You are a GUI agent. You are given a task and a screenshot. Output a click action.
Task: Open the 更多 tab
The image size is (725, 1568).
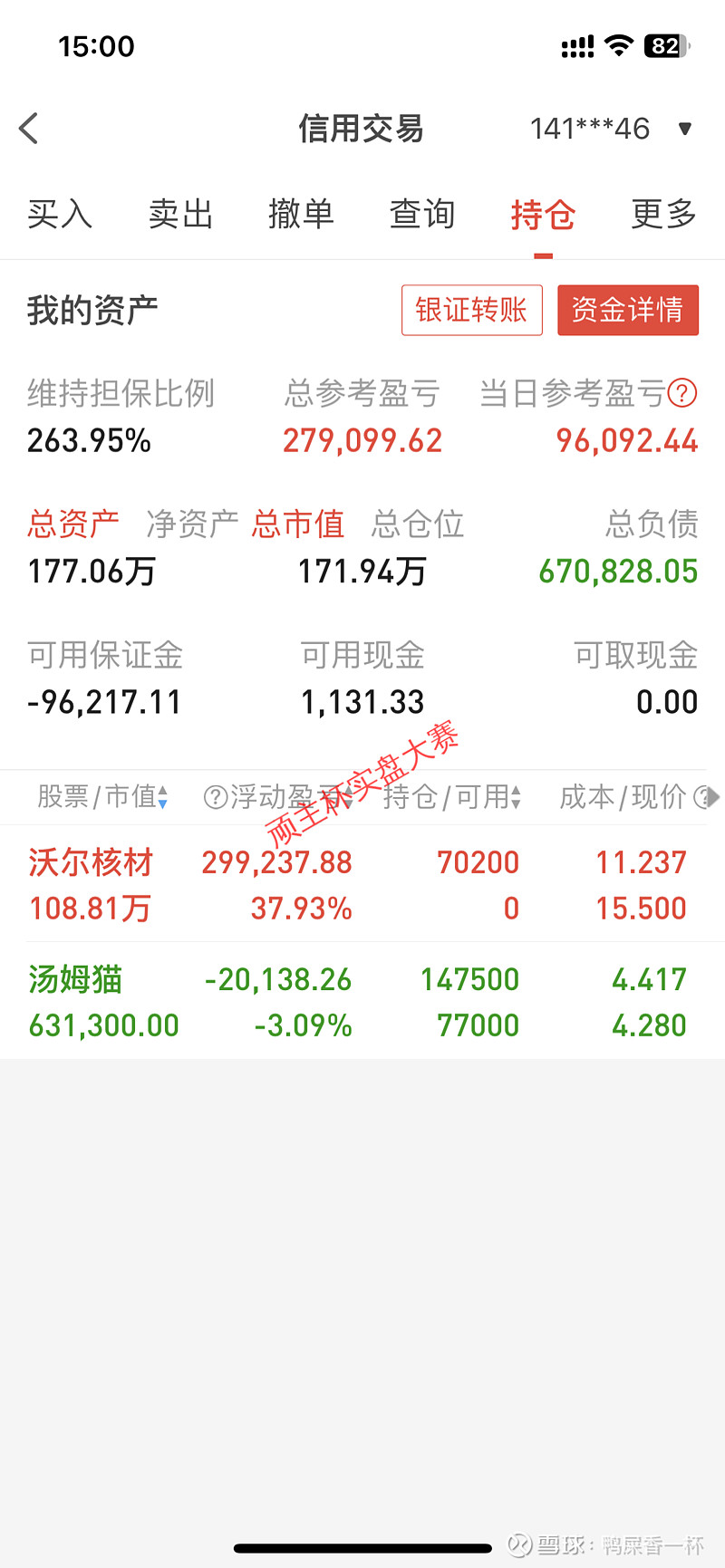[663, 215]
